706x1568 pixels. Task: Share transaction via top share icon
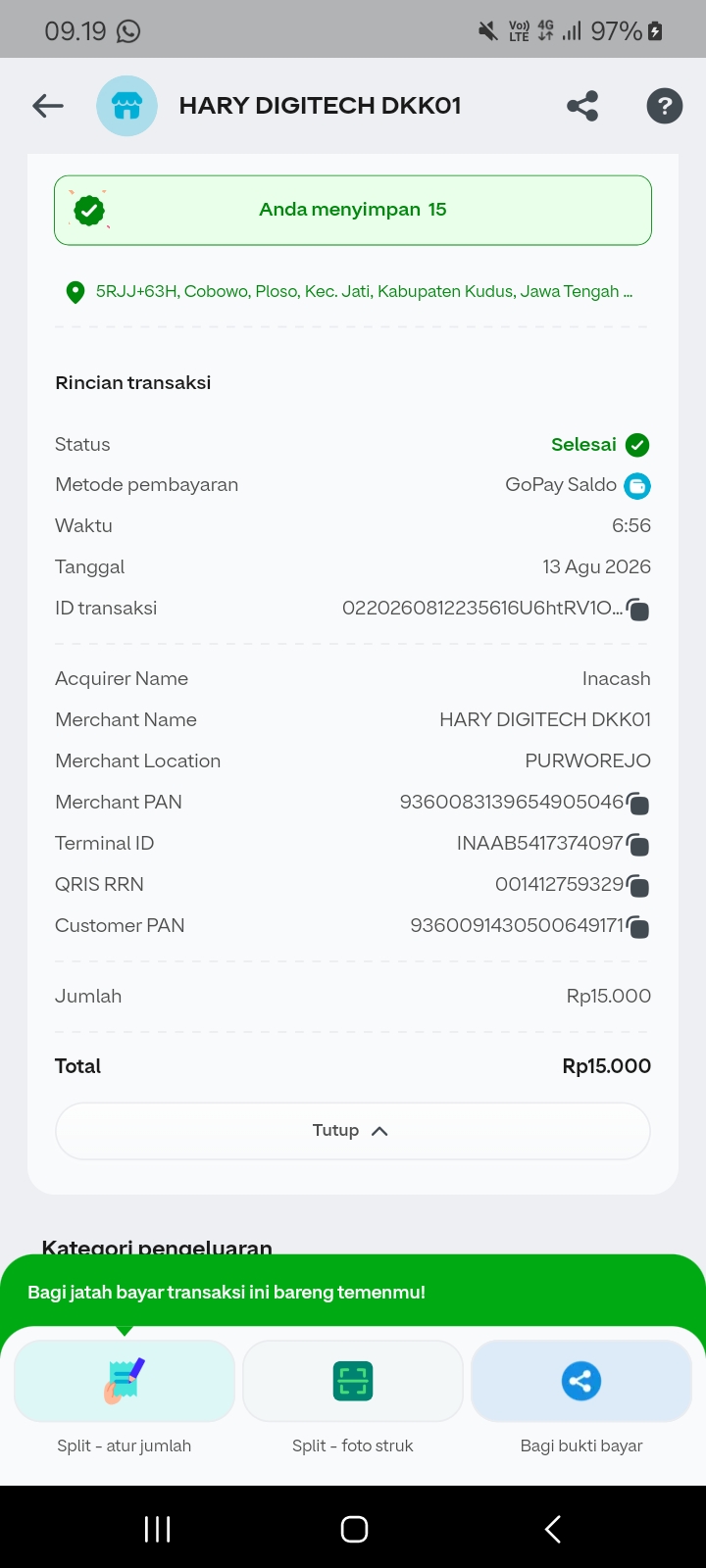[x=582, y=106]
